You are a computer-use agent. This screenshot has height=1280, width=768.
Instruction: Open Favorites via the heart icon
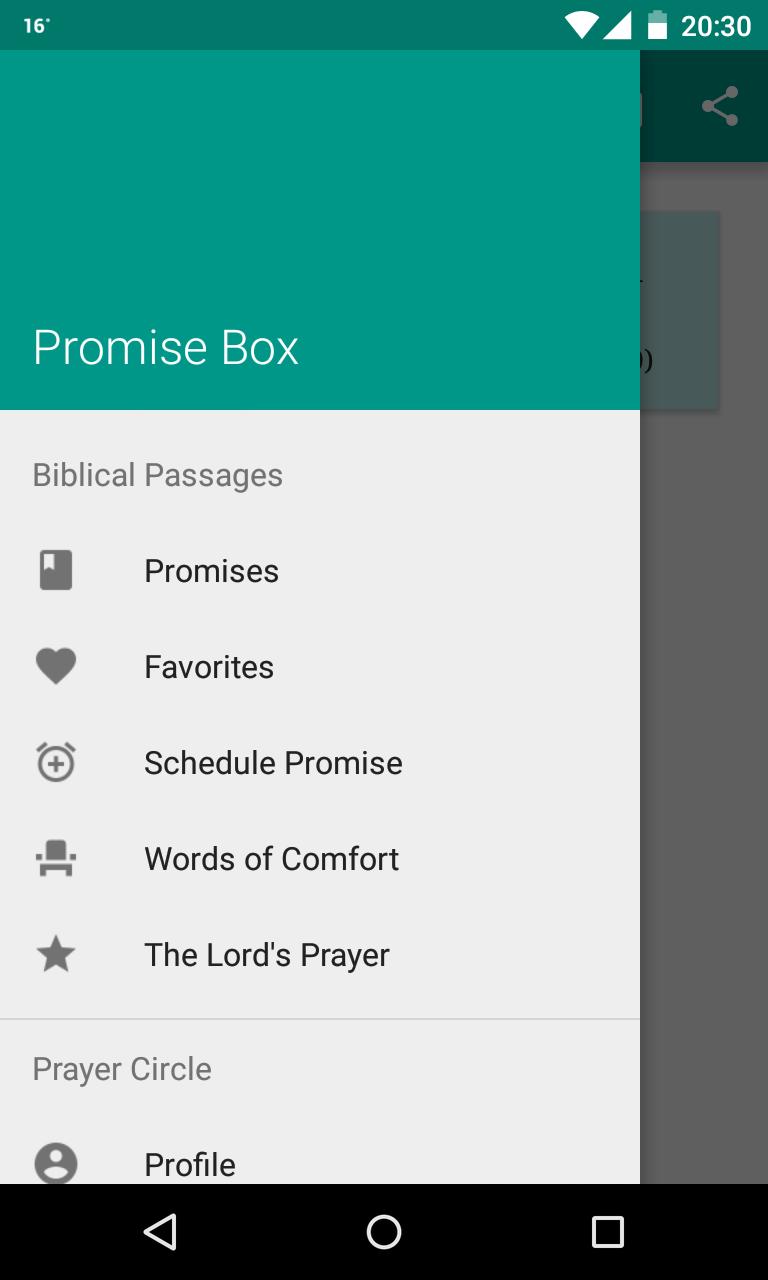pos(56,665)
